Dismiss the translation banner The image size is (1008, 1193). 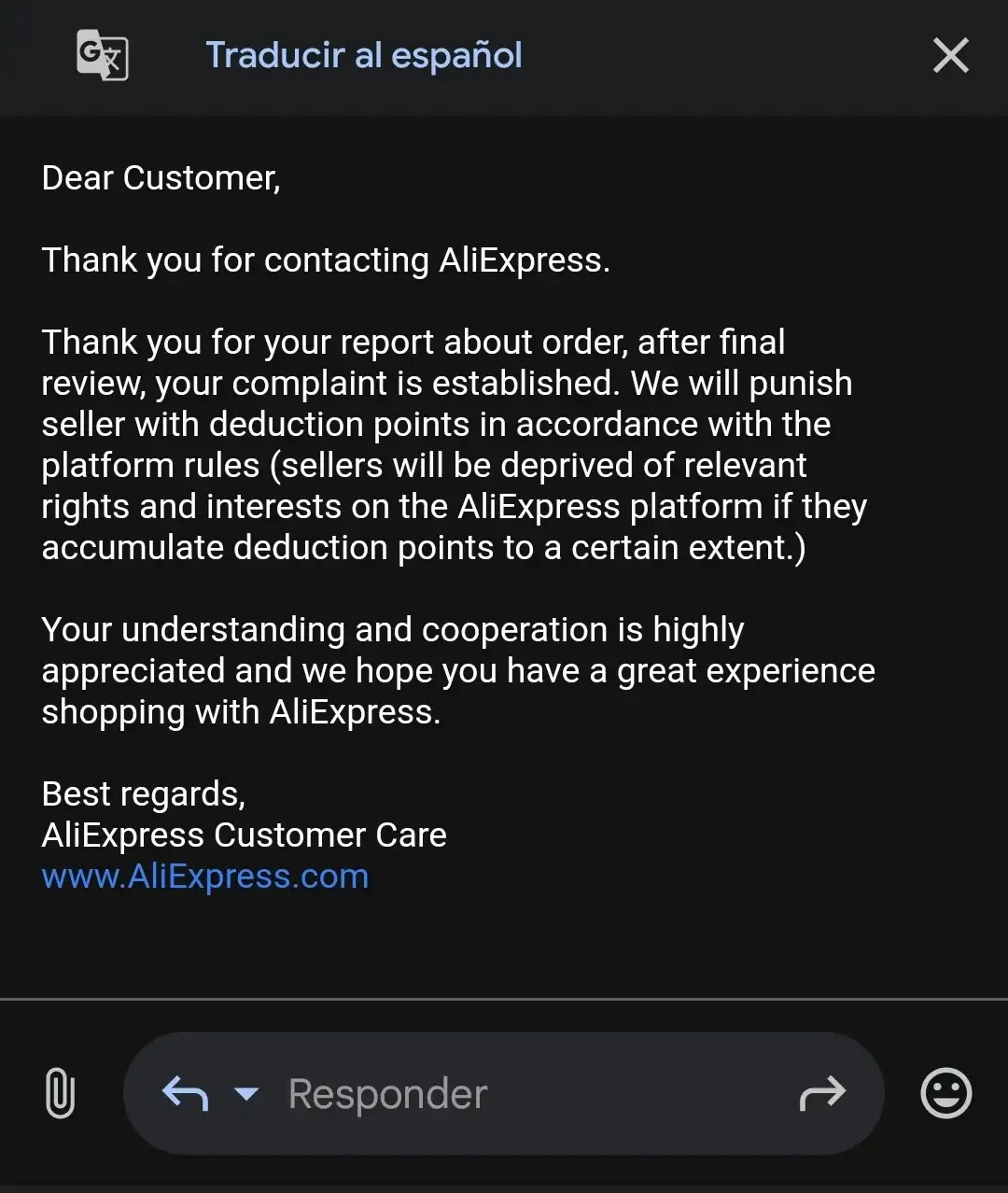(950, 56)
